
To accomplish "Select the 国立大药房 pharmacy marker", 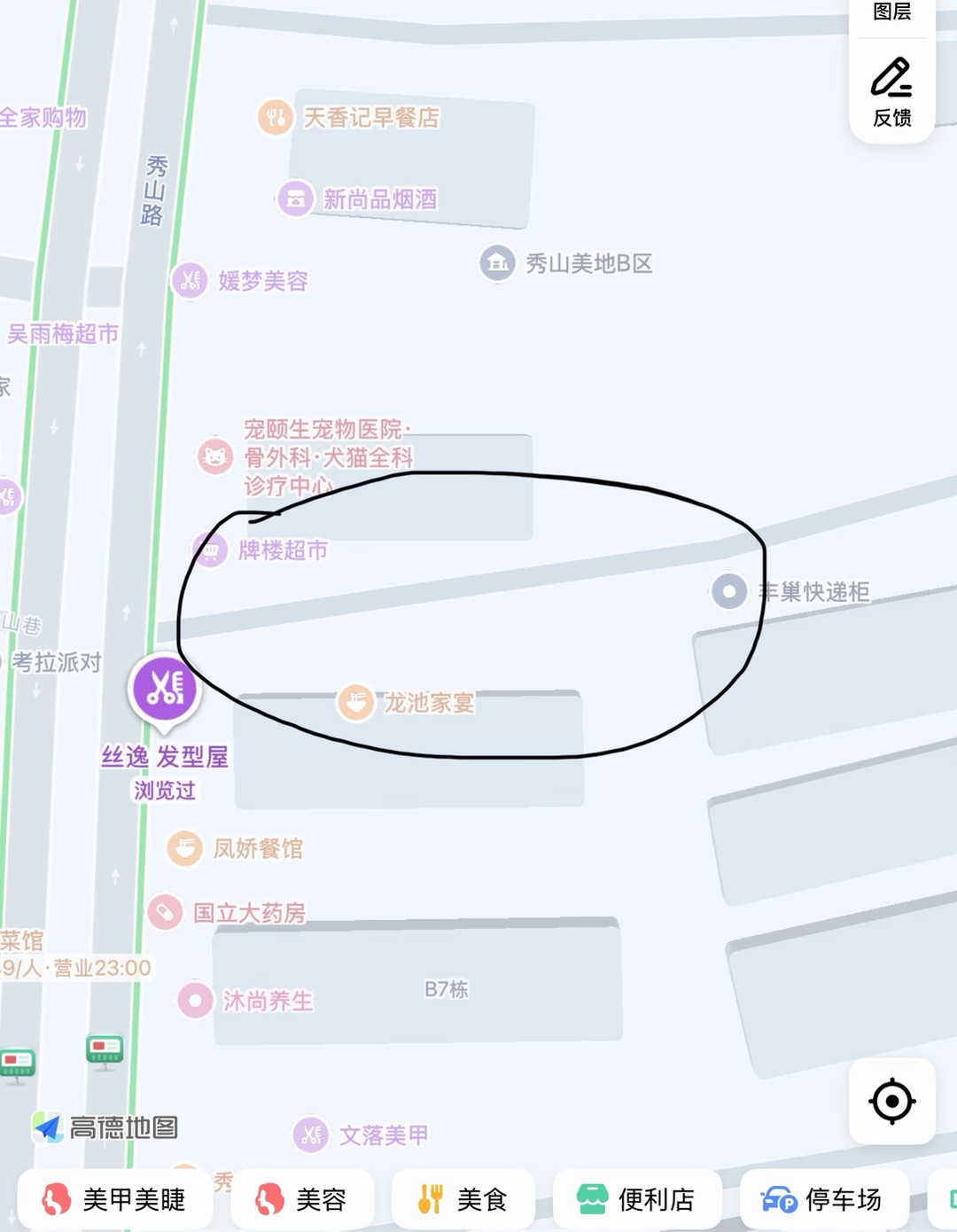I will pyautogui.click(x=165, y=912).
